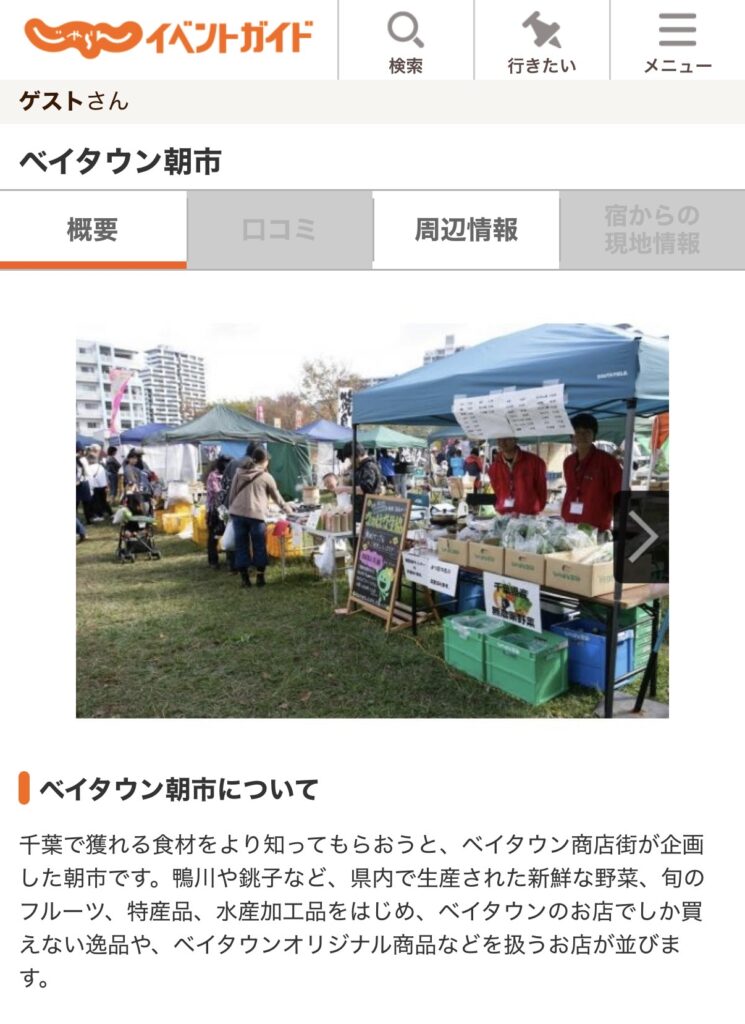
Task: Open the 検索 search icon
Action: coord(406,41)
